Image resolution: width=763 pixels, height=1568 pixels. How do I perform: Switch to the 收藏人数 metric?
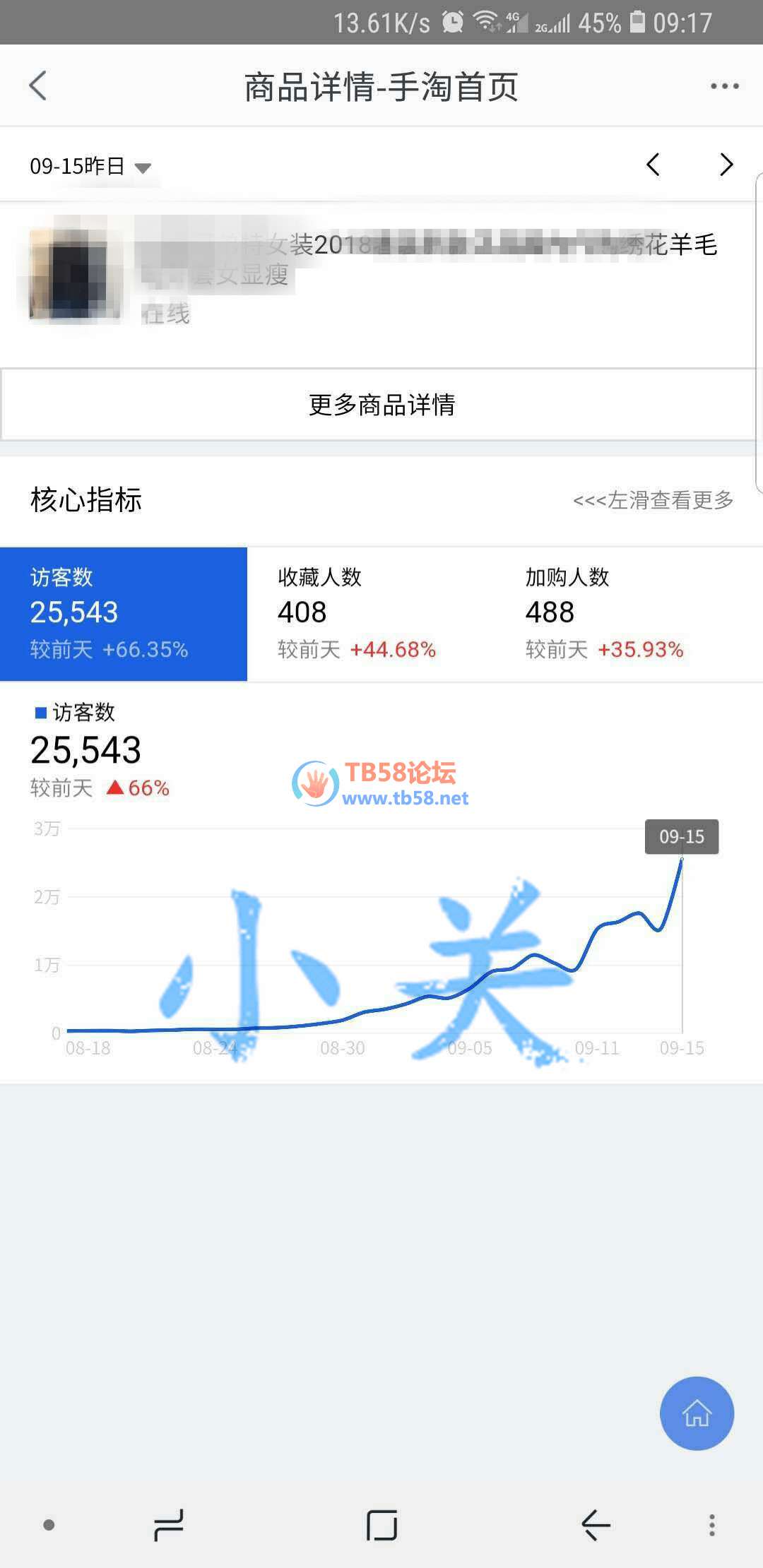pos(371,613)
